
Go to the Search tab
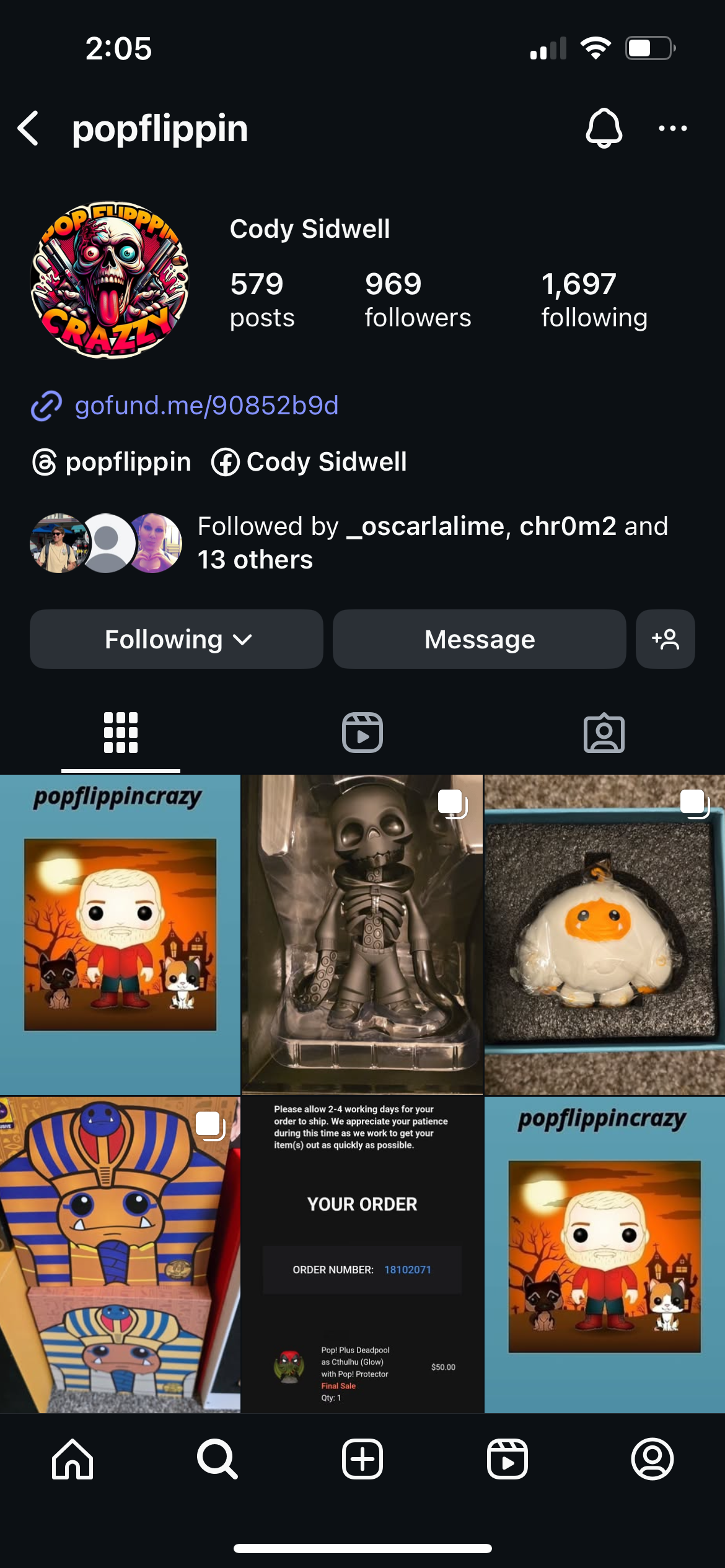pos(217,1459)
